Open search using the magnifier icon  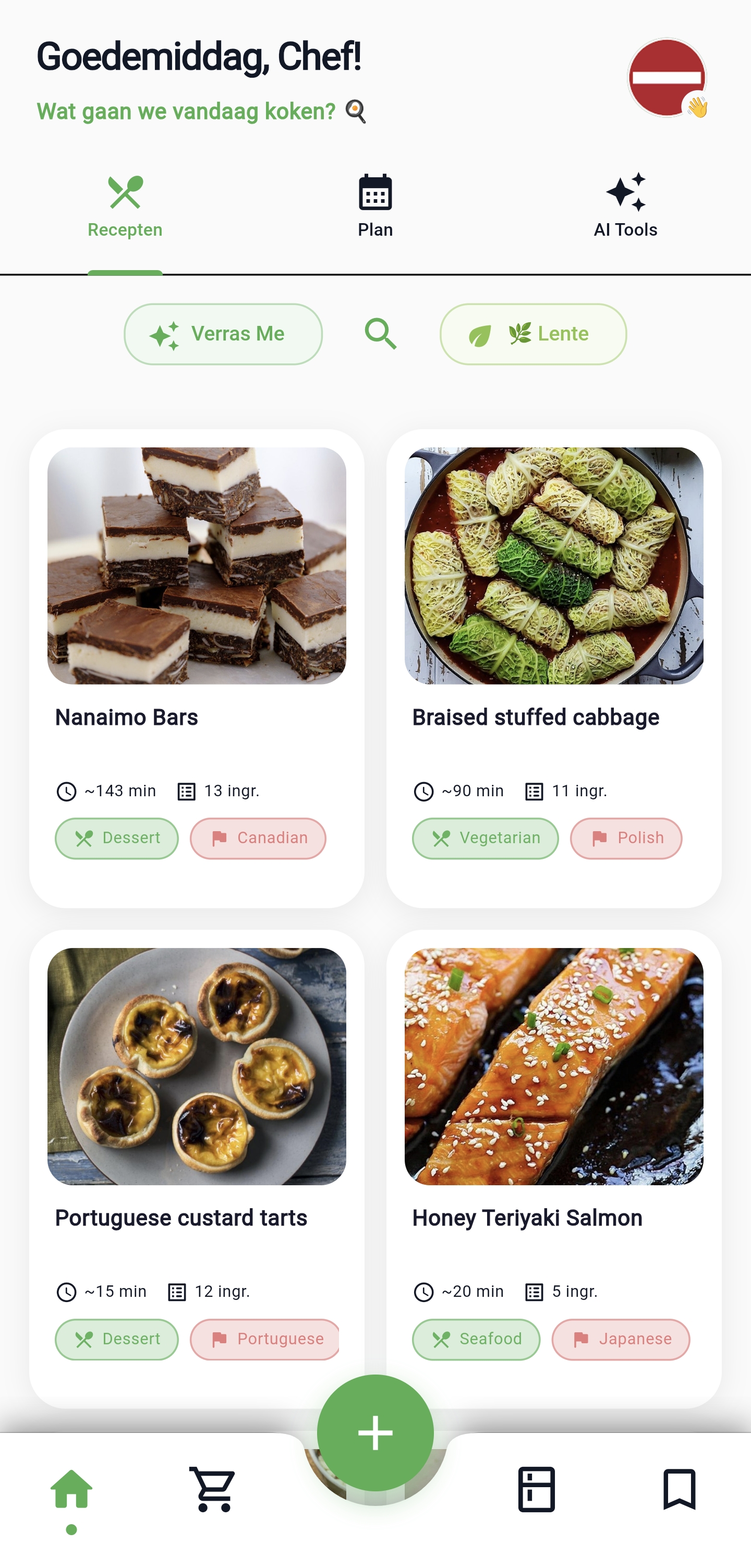pos(380,334)
